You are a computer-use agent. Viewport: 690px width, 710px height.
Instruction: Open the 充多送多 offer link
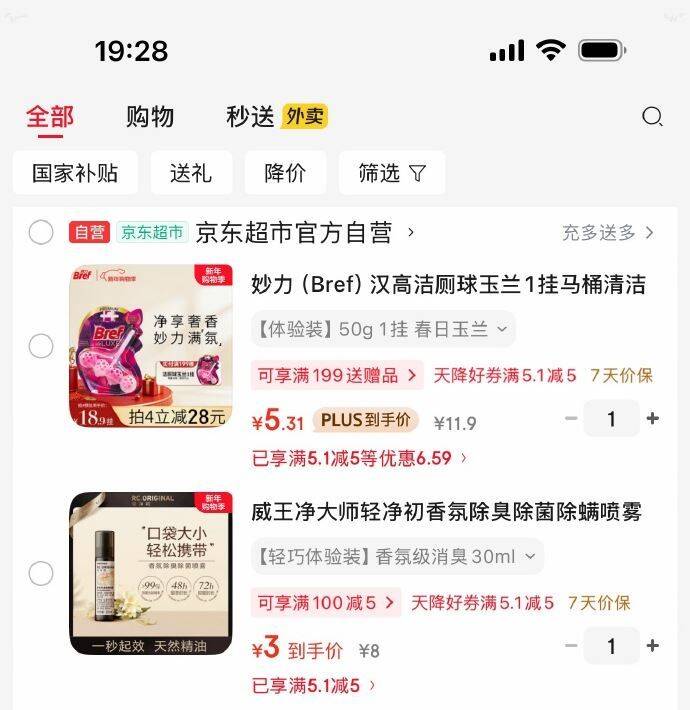tap(608, 233)
